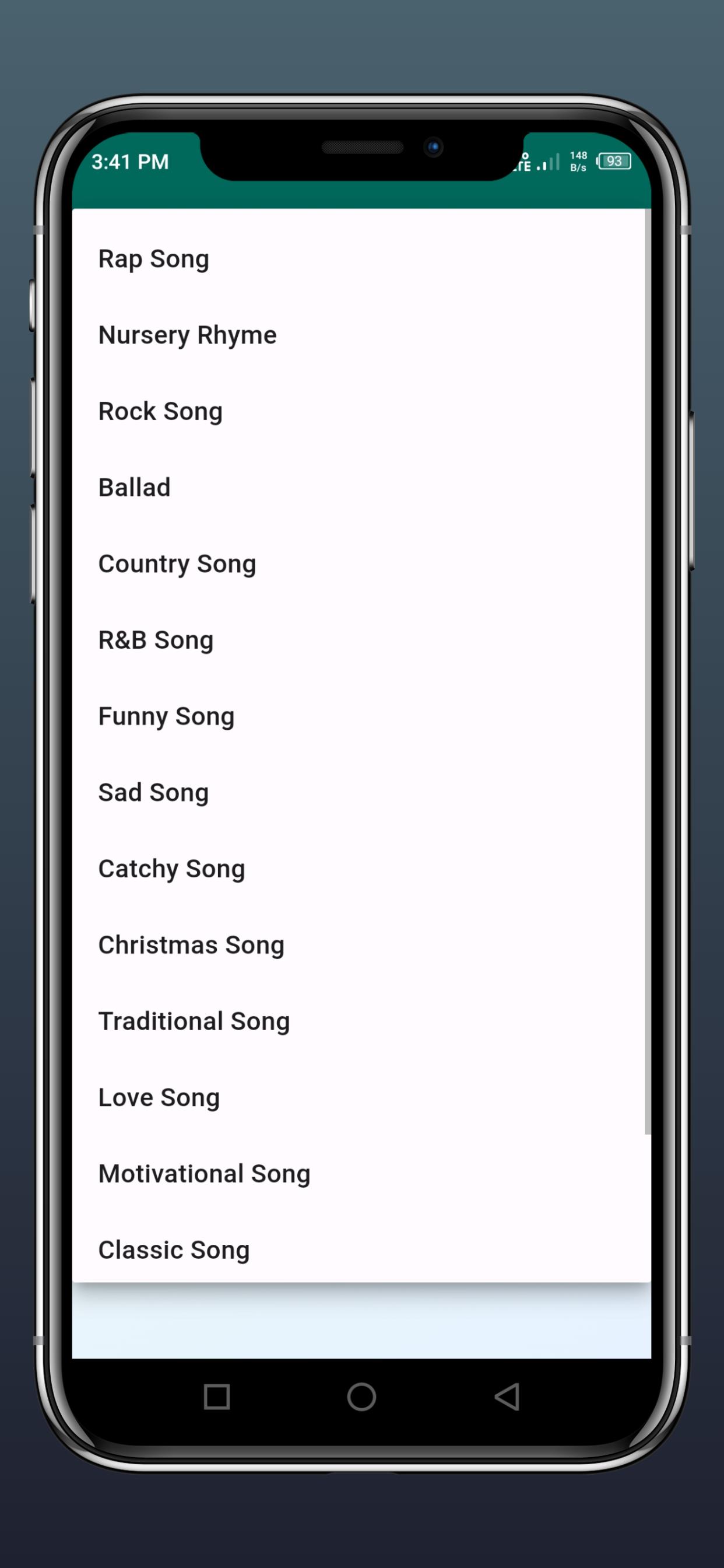Select Motivational Song
Viewport: 724px width, 1568px height.
tap(361, 1174)
